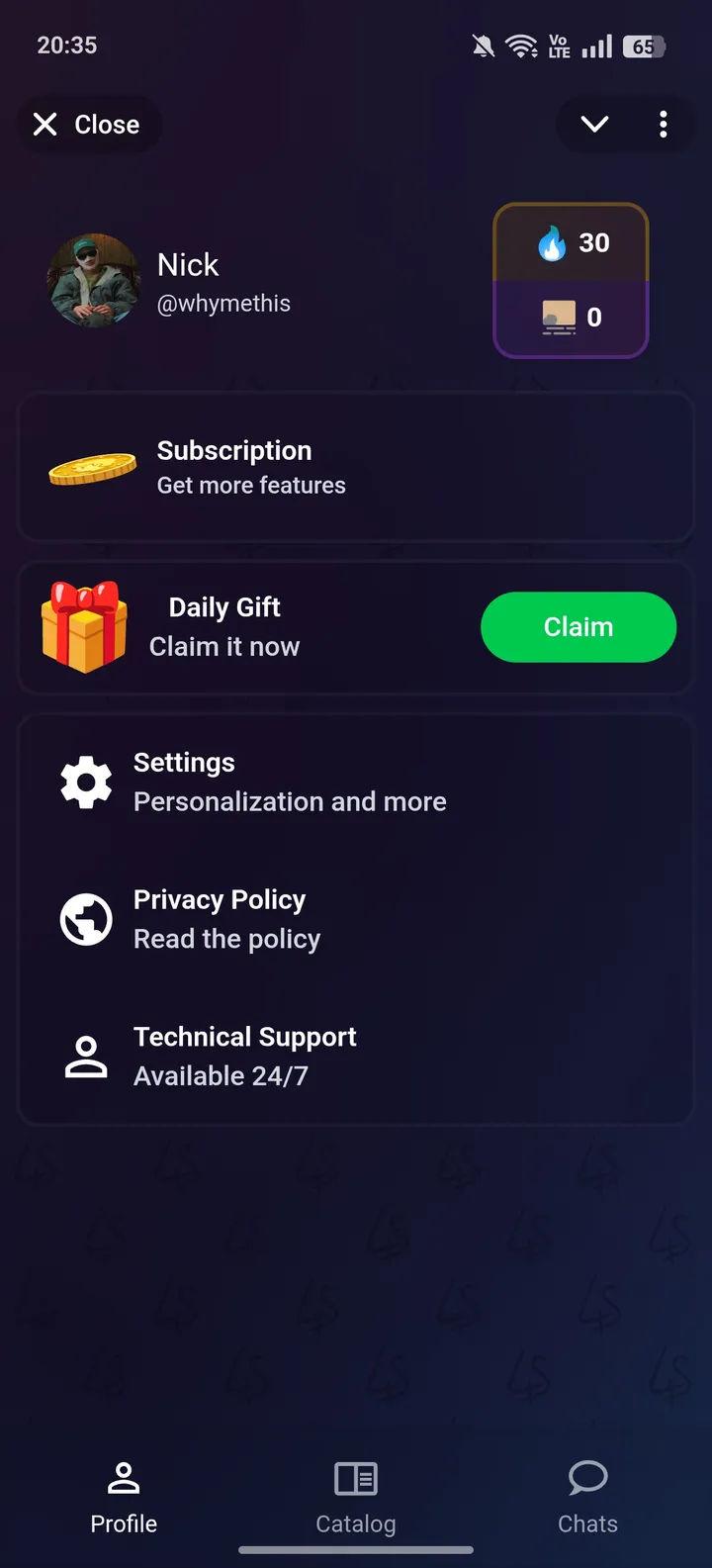Tap Nick's profile avatar photo
712x1568 pixels.
[94, 280]
